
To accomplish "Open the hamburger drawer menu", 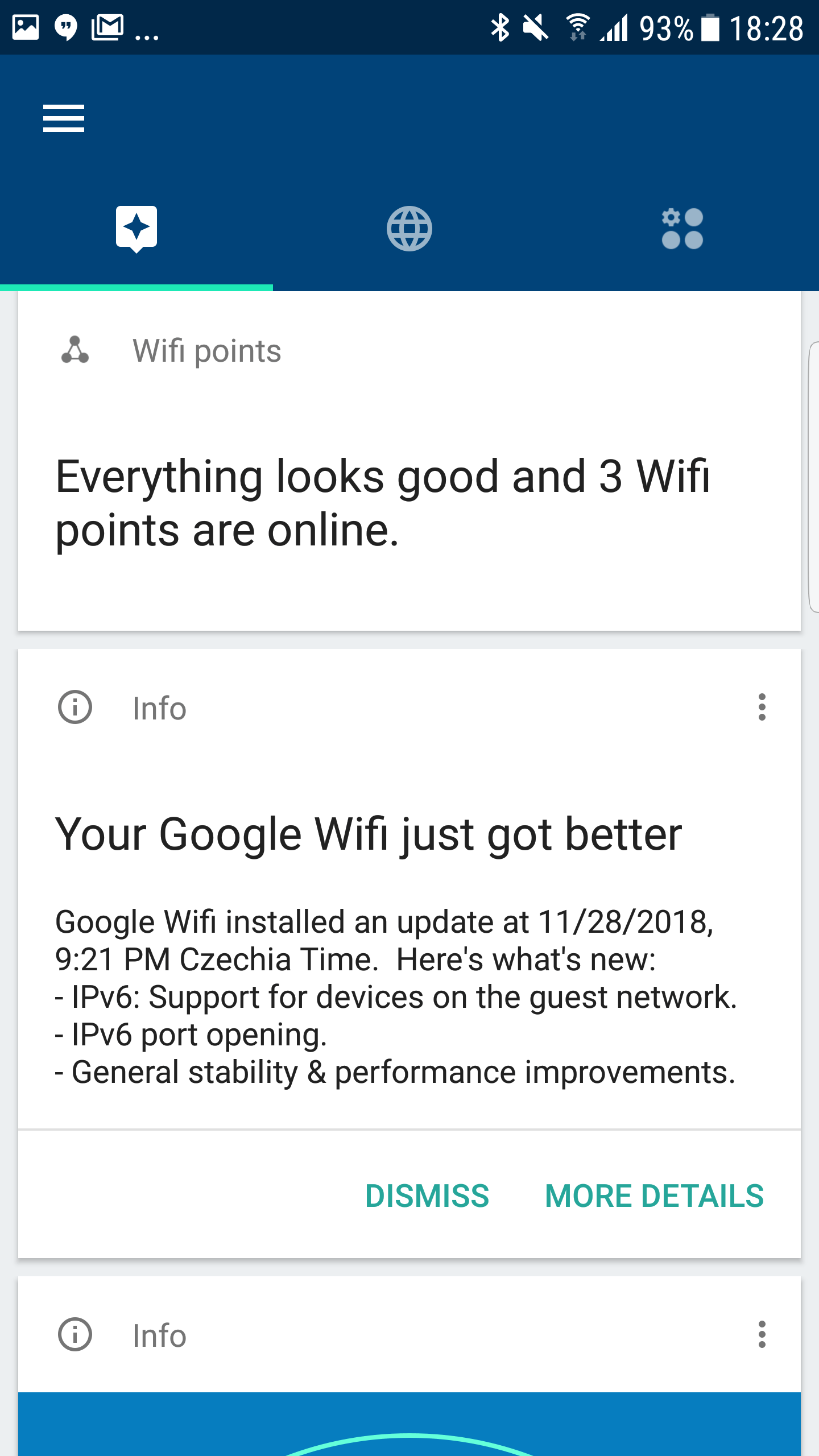I will (x=64, y=118).
